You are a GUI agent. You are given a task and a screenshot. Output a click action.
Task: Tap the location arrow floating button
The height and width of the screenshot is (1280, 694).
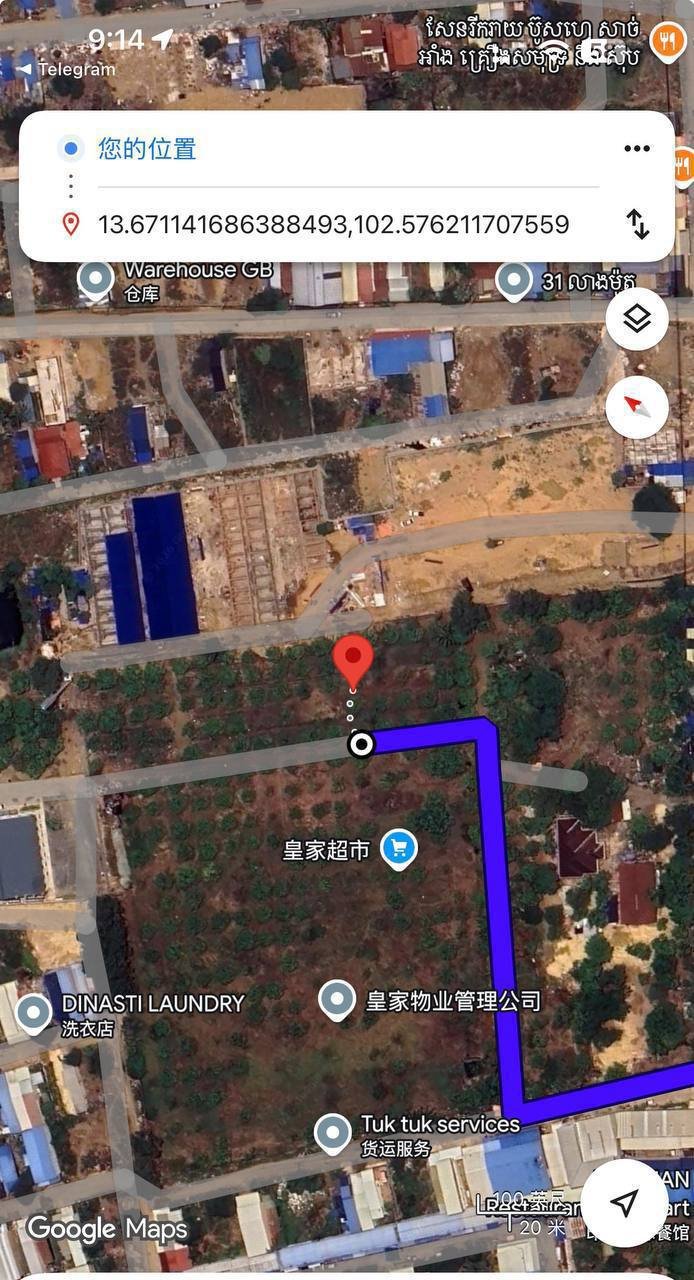click(x=625, y=1202)
